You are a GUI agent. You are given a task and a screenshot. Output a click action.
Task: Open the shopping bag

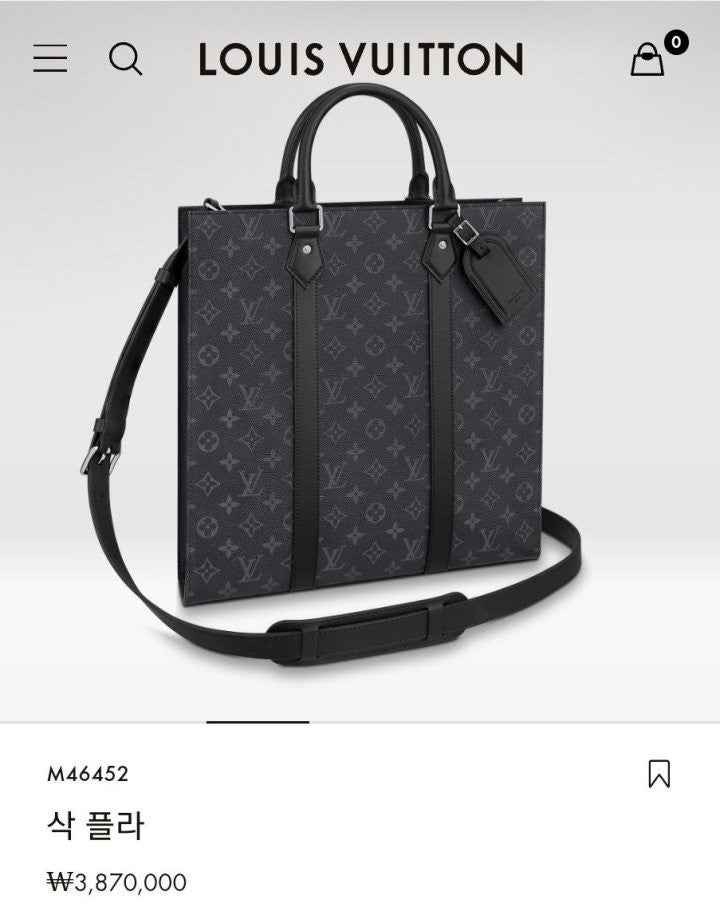click(648, 59)
